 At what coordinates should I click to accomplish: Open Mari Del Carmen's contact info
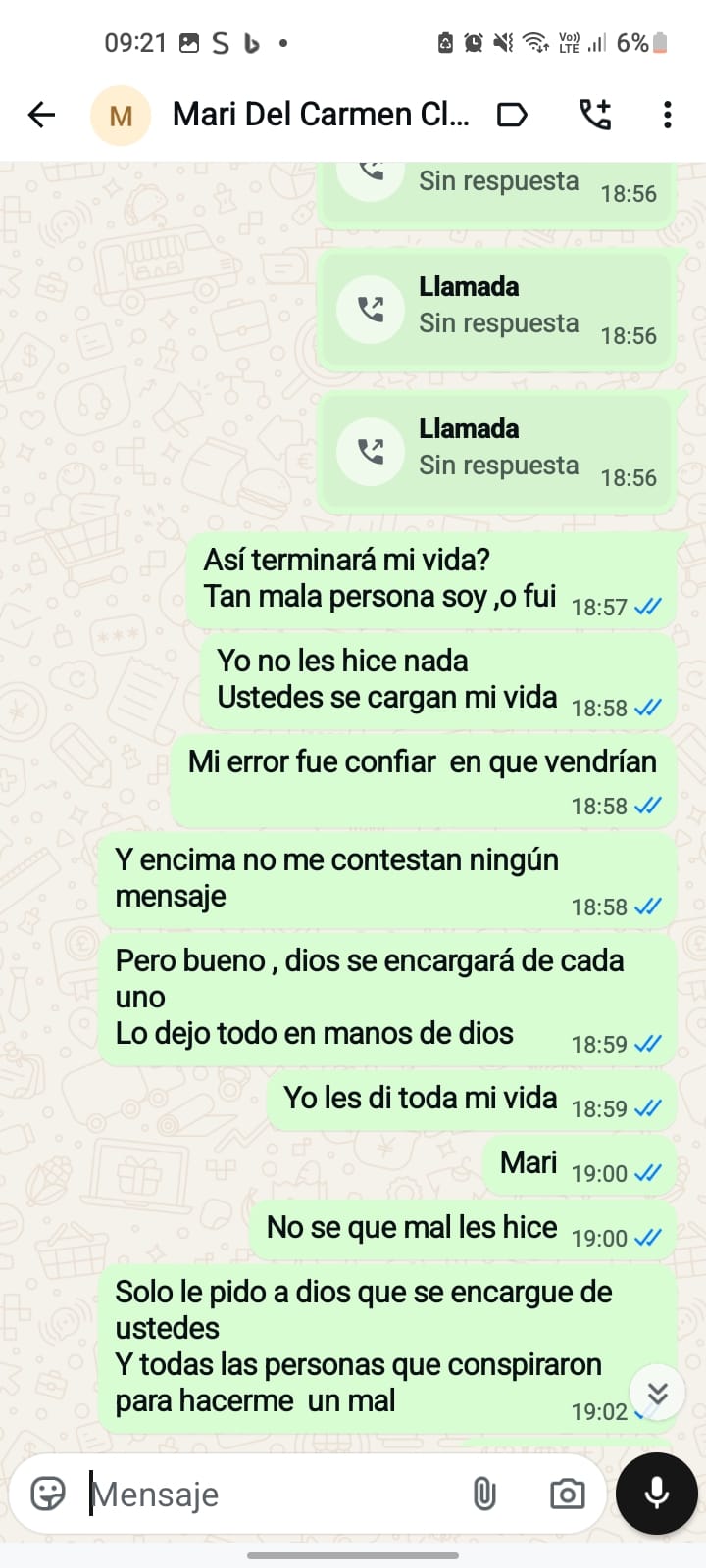point(321,116)
